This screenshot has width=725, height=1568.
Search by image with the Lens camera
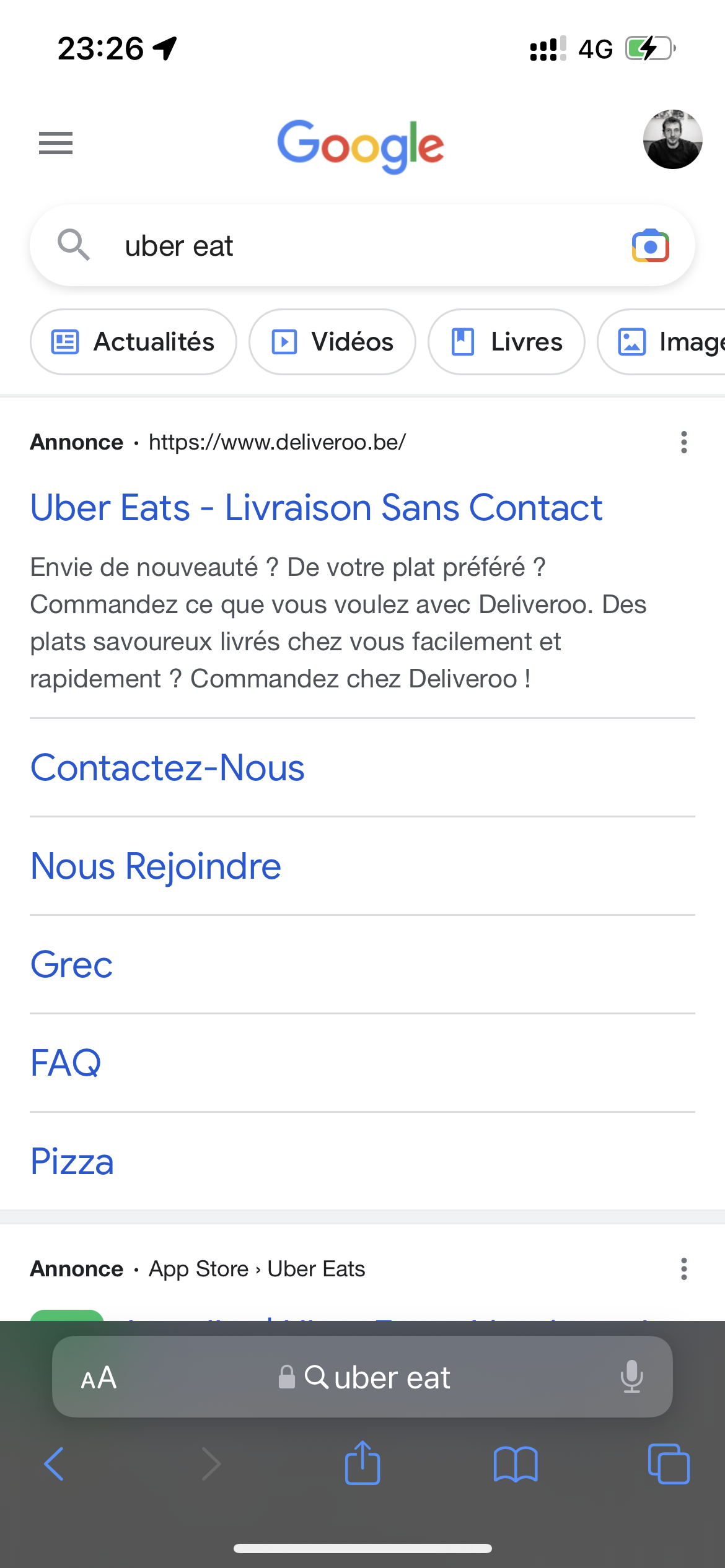pos(650,246)
